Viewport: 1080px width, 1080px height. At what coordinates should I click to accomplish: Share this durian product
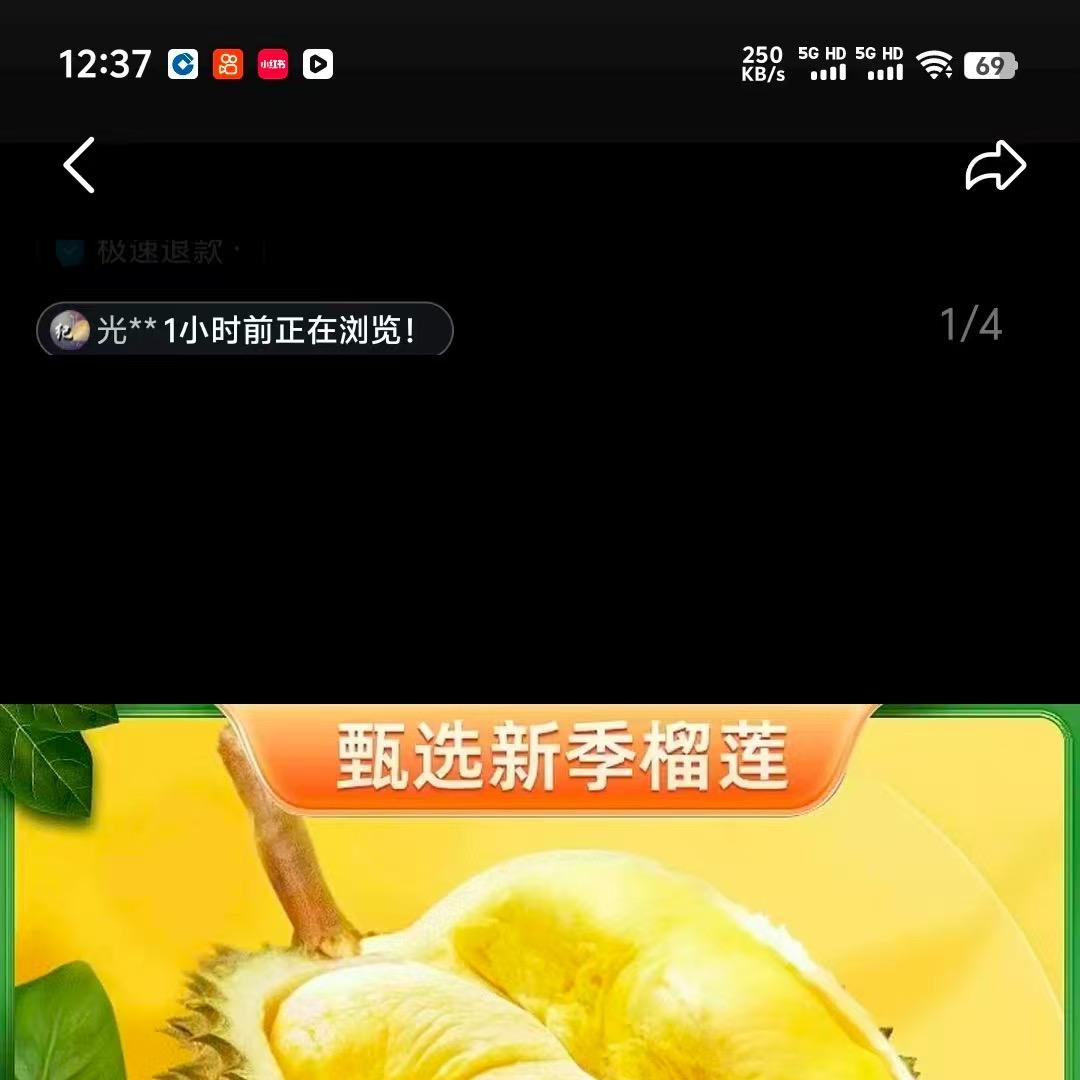click(995, 166)
